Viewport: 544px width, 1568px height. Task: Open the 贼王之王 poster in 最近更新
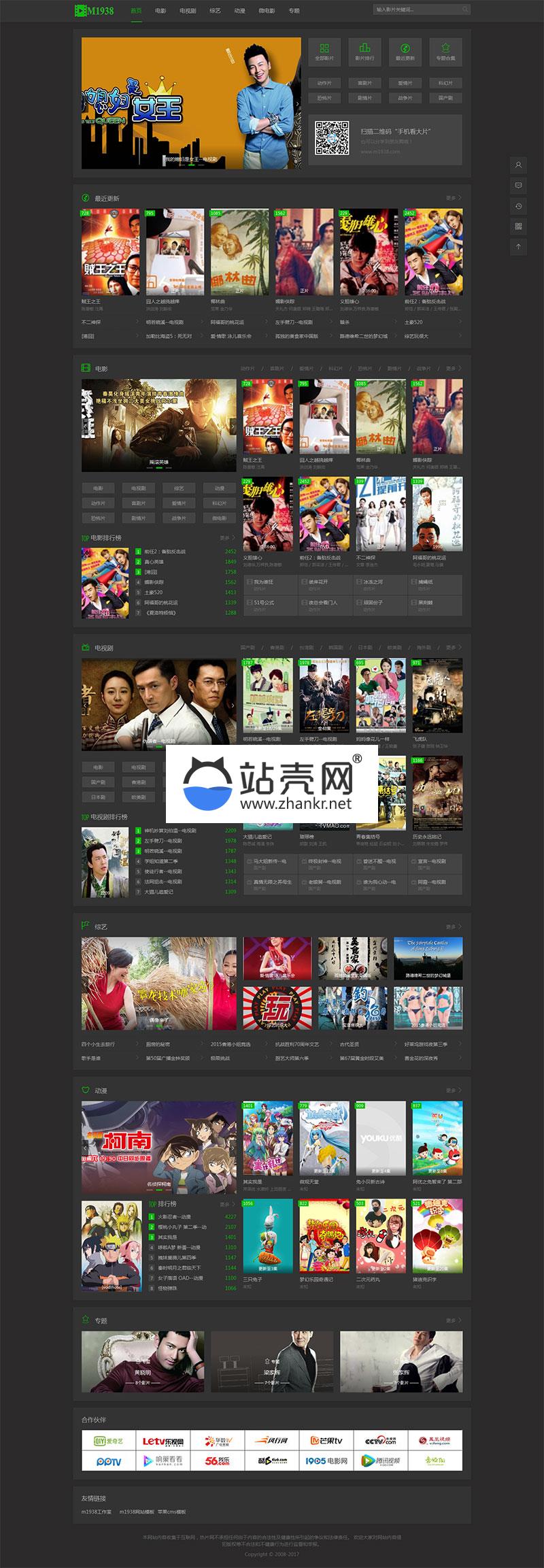110,252
